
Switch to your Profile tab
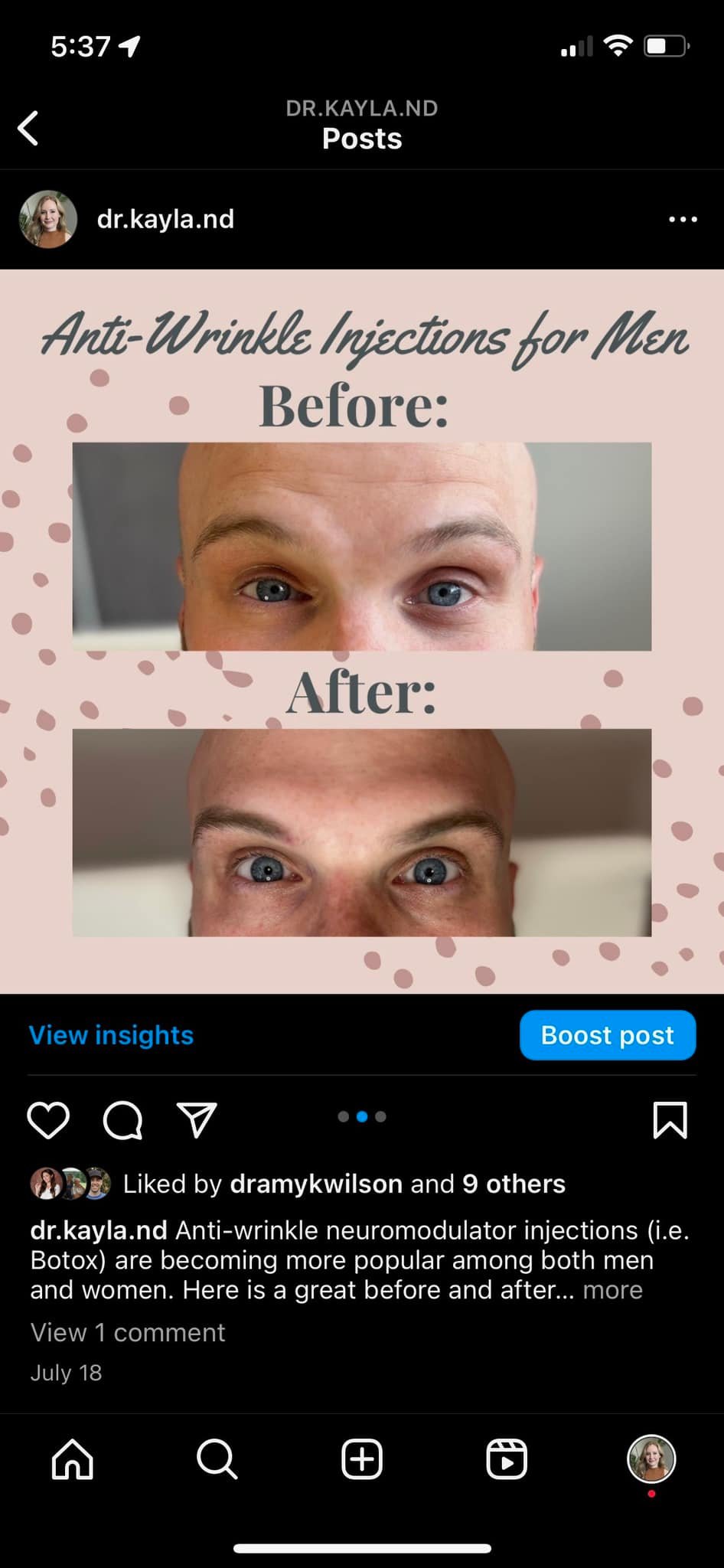point(651,1459)
